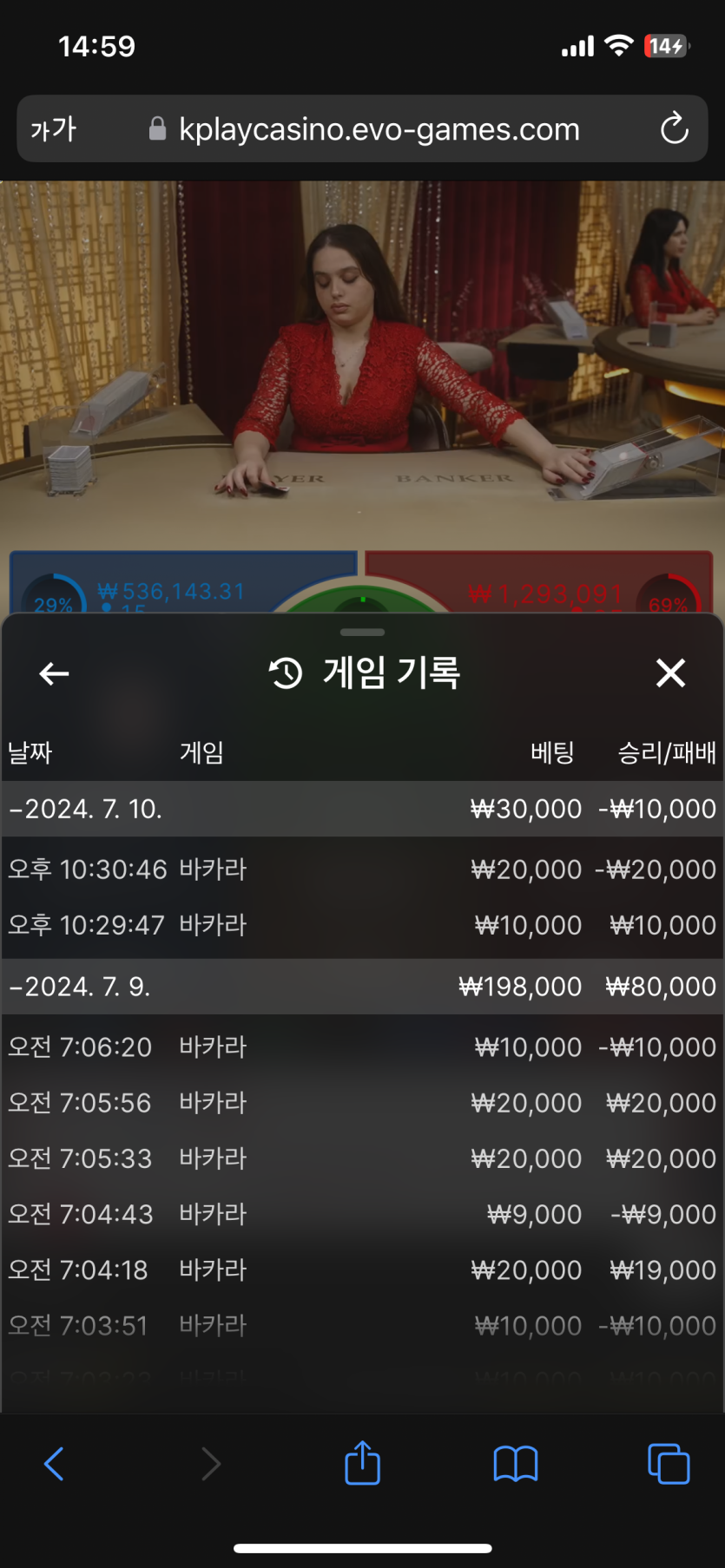Select the 오전 7:04:43 바카라 entry
725x1568 pixels.
point(361,1214)
